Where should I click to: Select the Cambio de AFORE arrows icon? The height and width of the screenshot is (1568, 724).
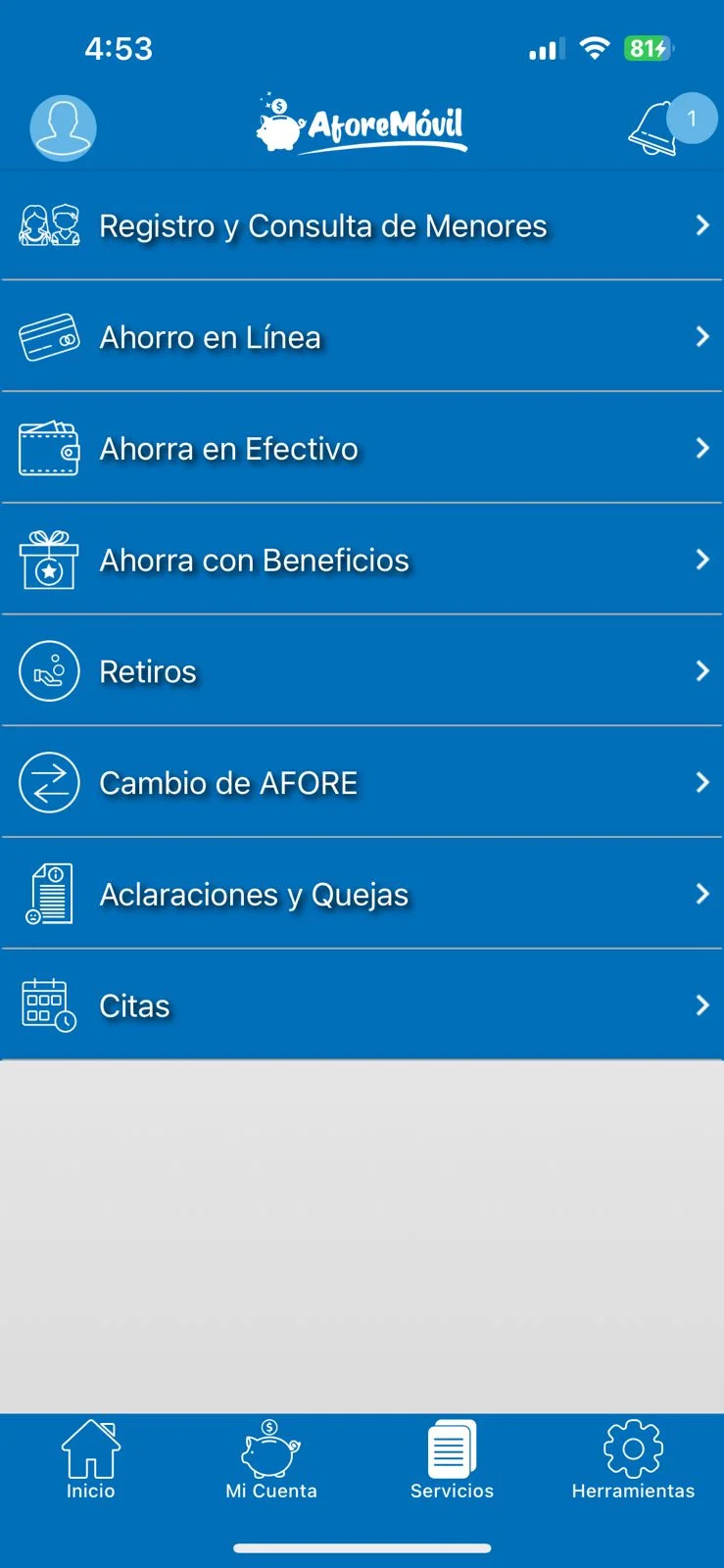(49, 782)
